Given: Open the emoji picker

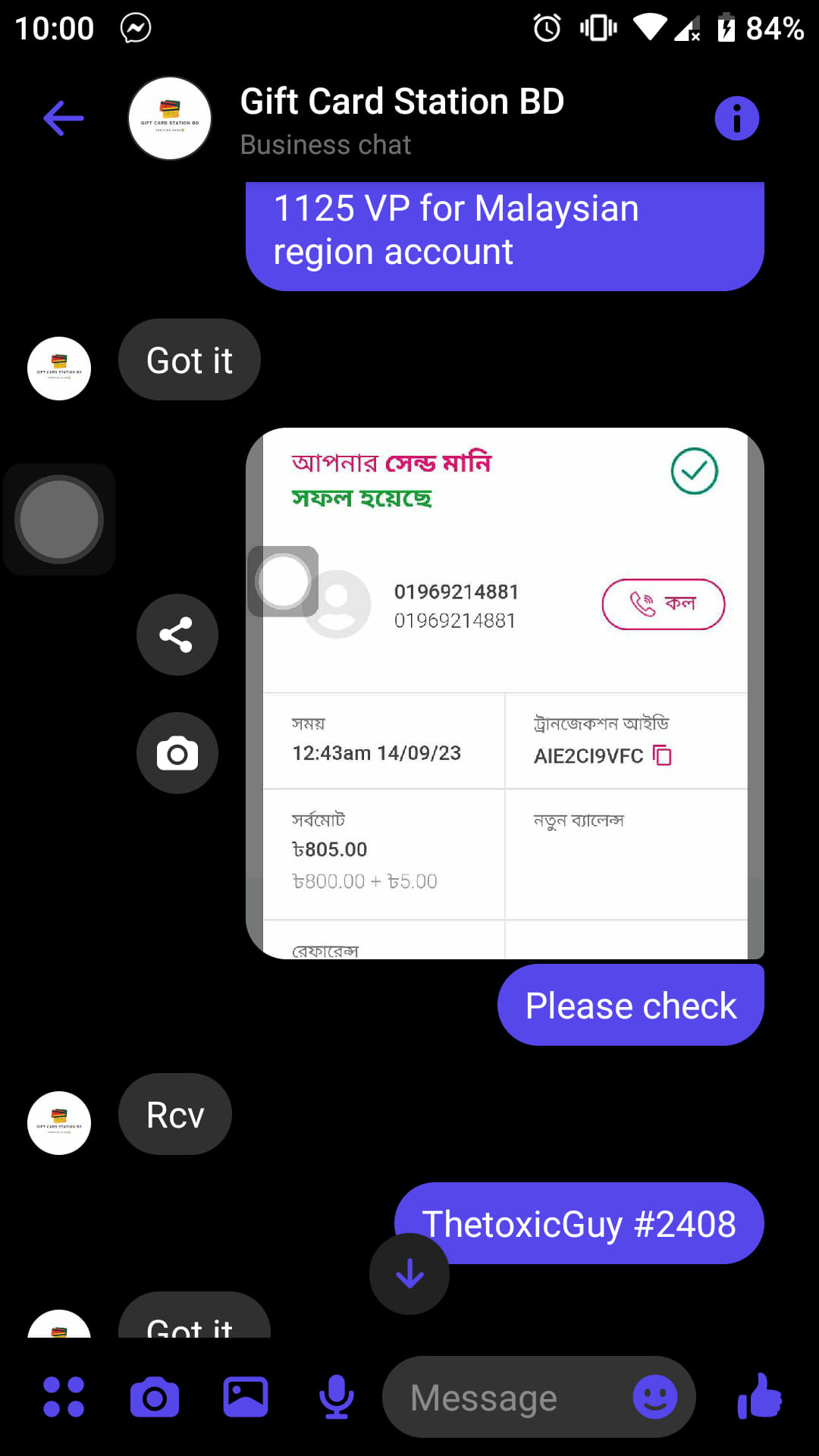Looking at the screenshot, I should coord(655,1397).
